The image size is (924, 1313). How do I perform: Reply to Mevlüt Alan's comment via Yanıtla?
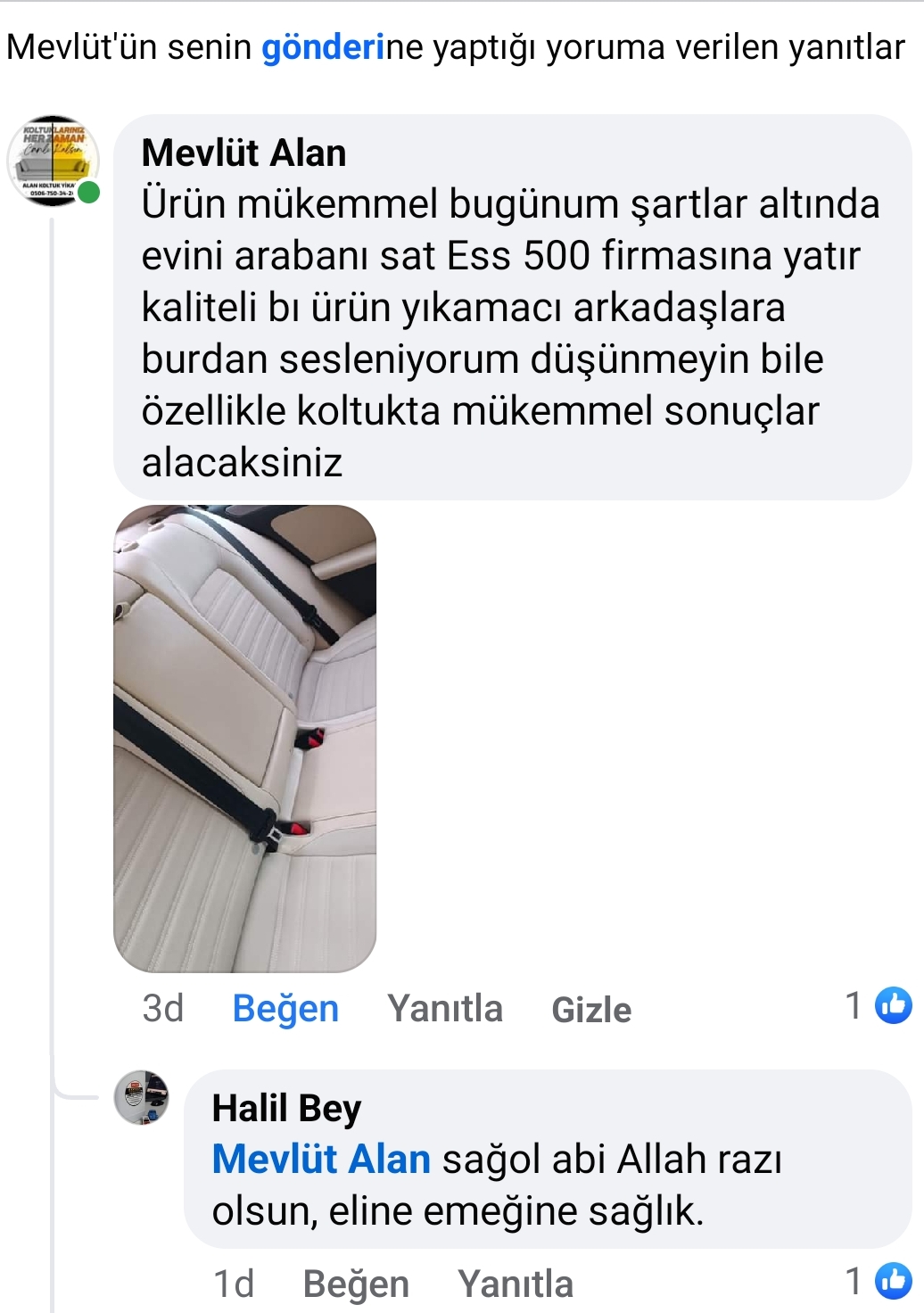[445, 1009]
